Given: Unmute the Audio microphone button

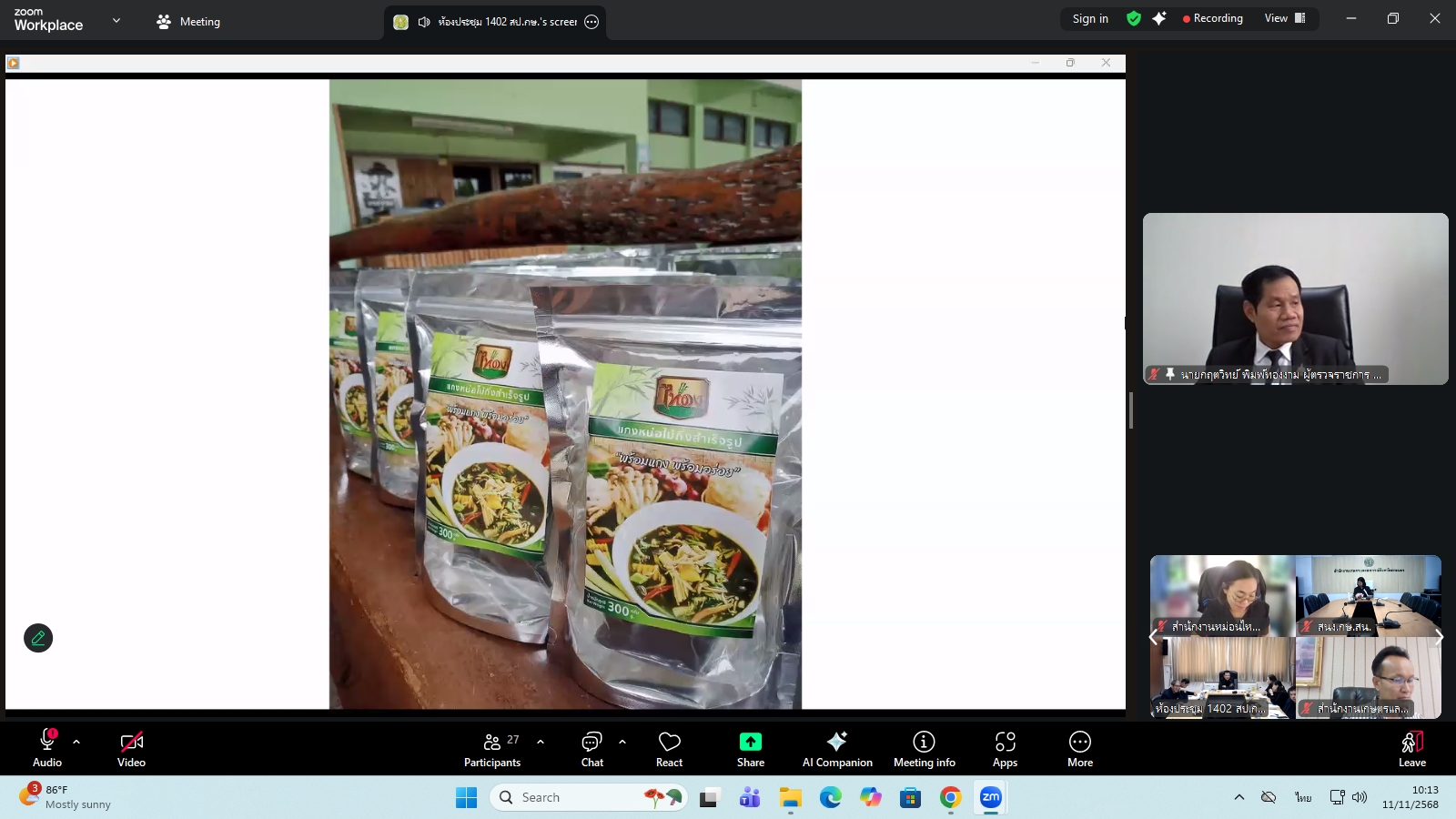Looking at the screenshot, I should pyautogui.click(x=47, y=748).
